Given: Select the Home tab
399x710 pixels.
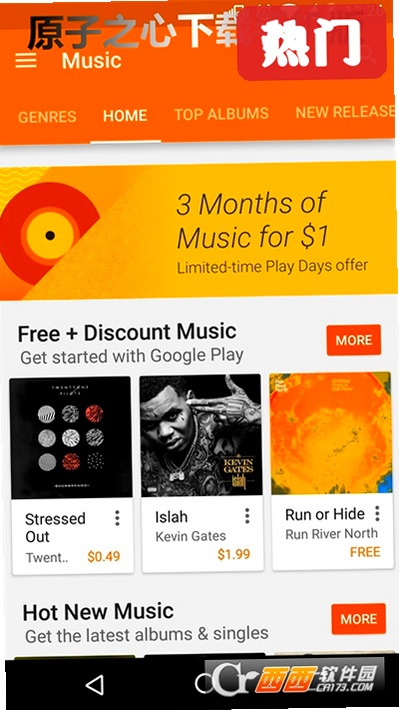Looking at the screenshot, I should point(125,115).
